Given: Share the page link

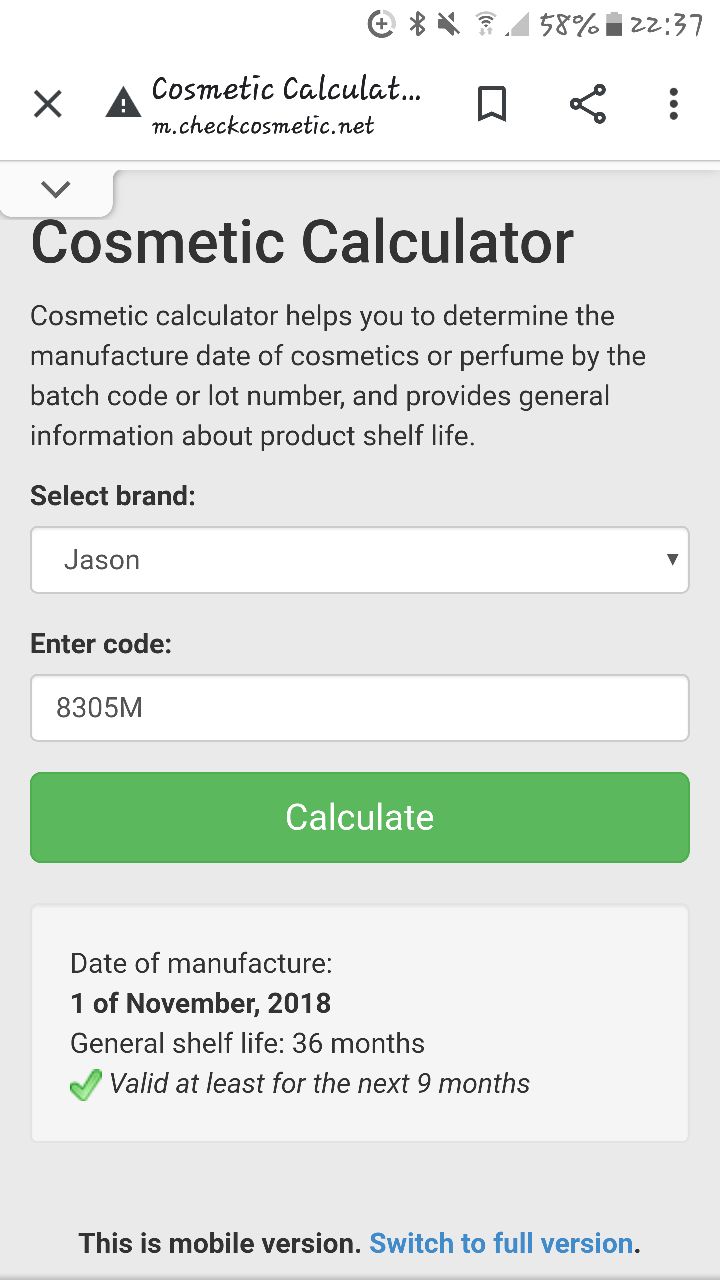Looking at the screenshot, I should pyautogui.click(x=587, y=104).
